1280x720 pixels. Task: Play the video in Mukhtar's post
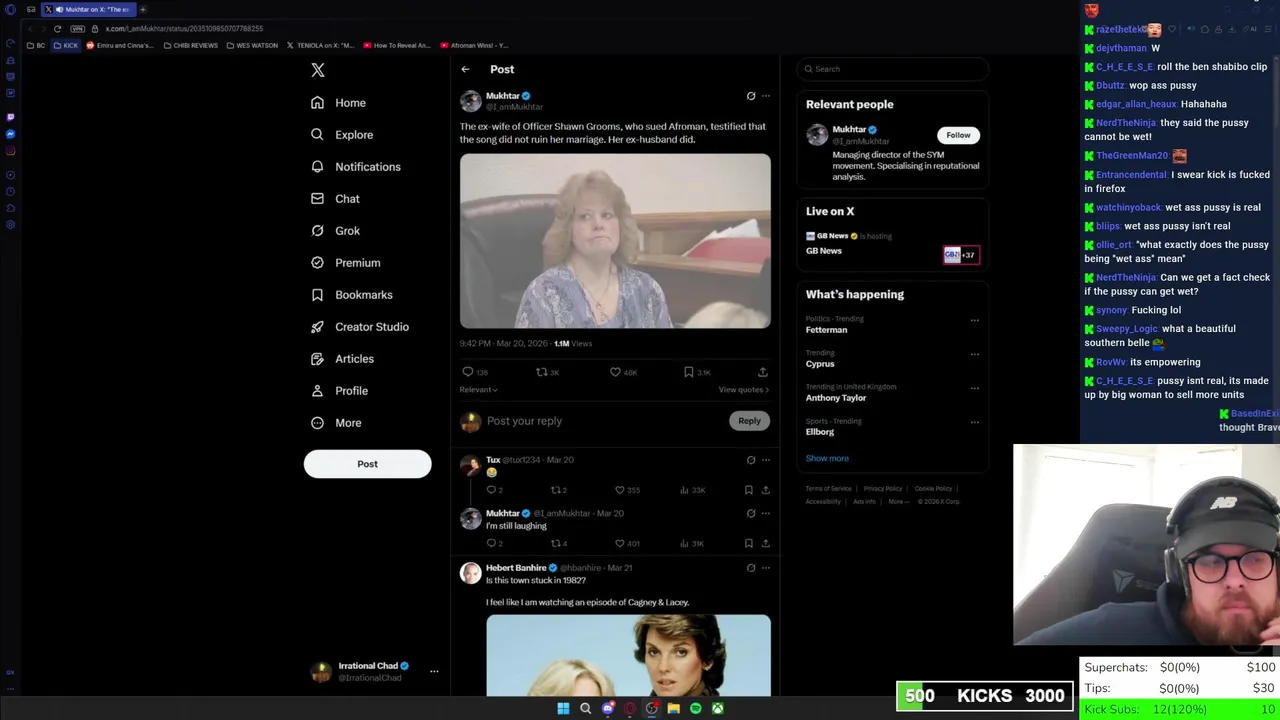(615, 241)
